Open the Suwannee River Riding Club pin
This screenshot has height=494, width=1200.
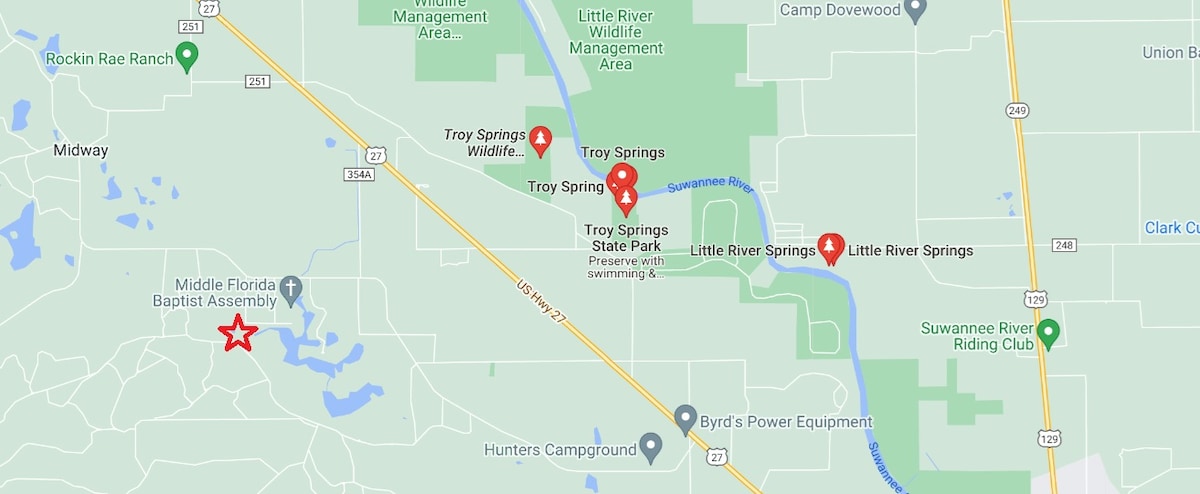coord(1048,332)
